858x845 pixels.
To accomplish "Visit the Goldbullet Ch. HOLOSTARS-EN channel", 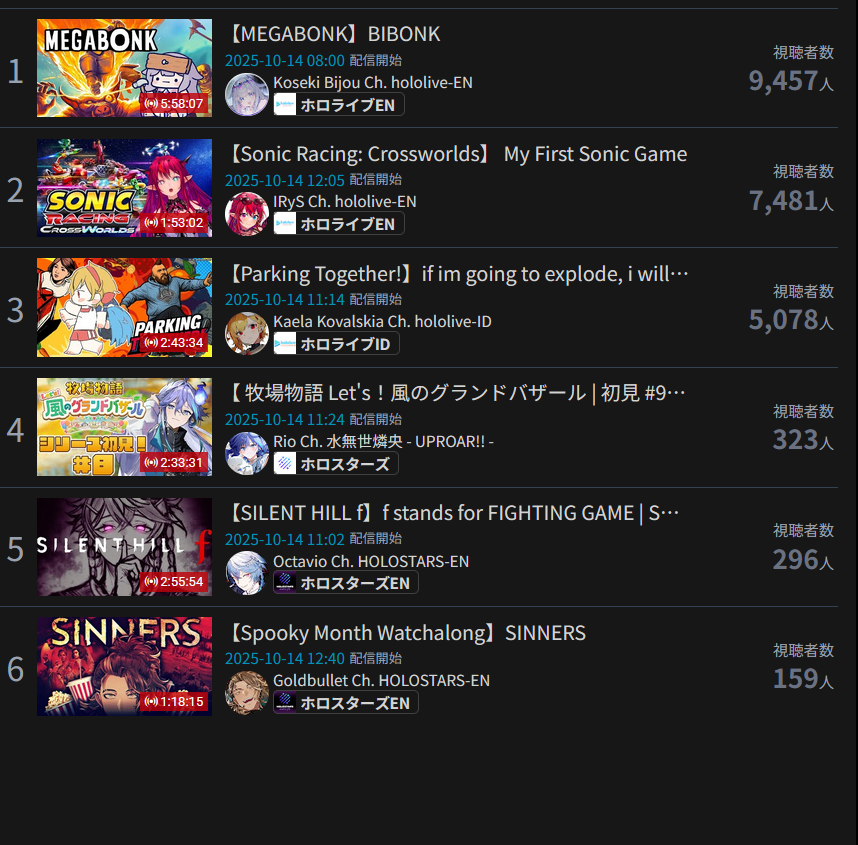I will pos(381,681).
